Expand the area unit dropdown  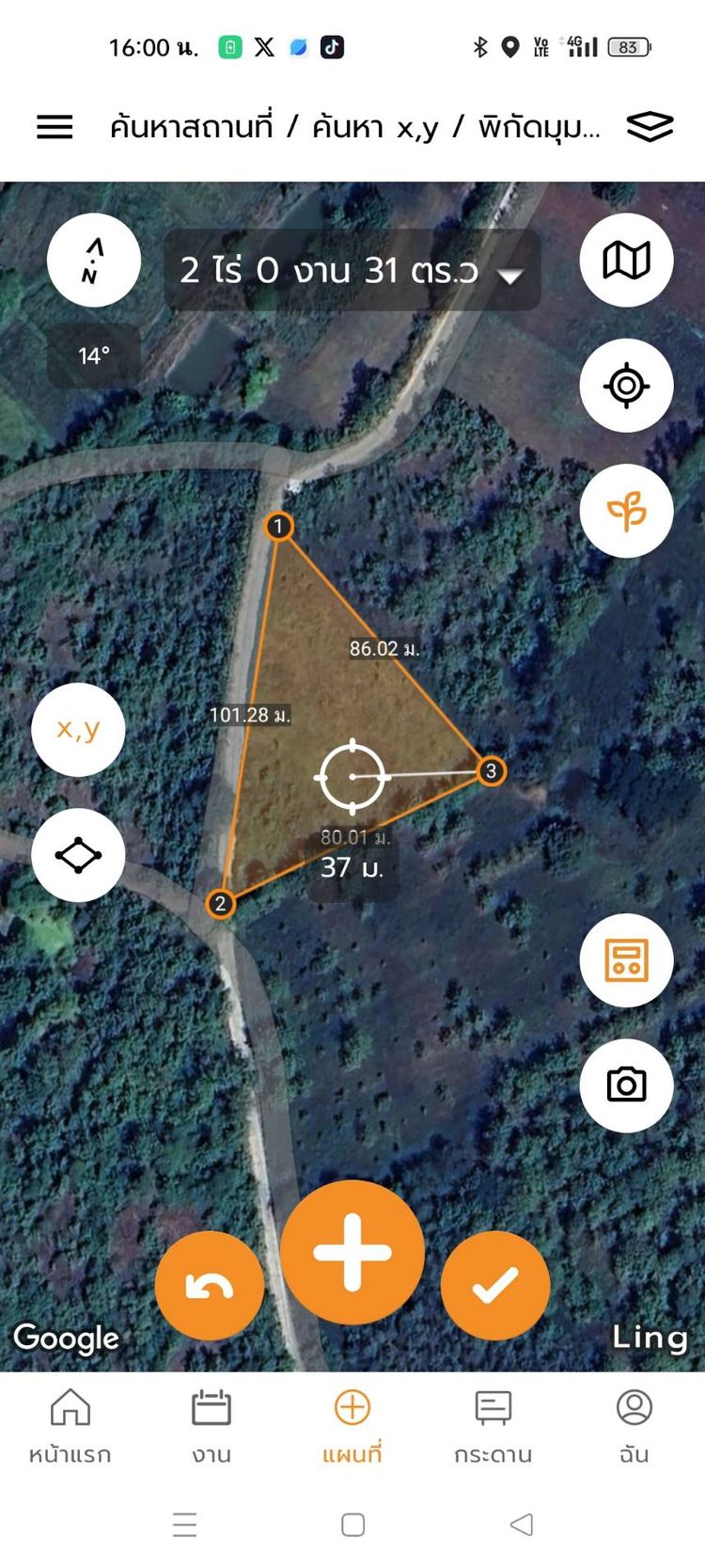[x=509, y=274]
